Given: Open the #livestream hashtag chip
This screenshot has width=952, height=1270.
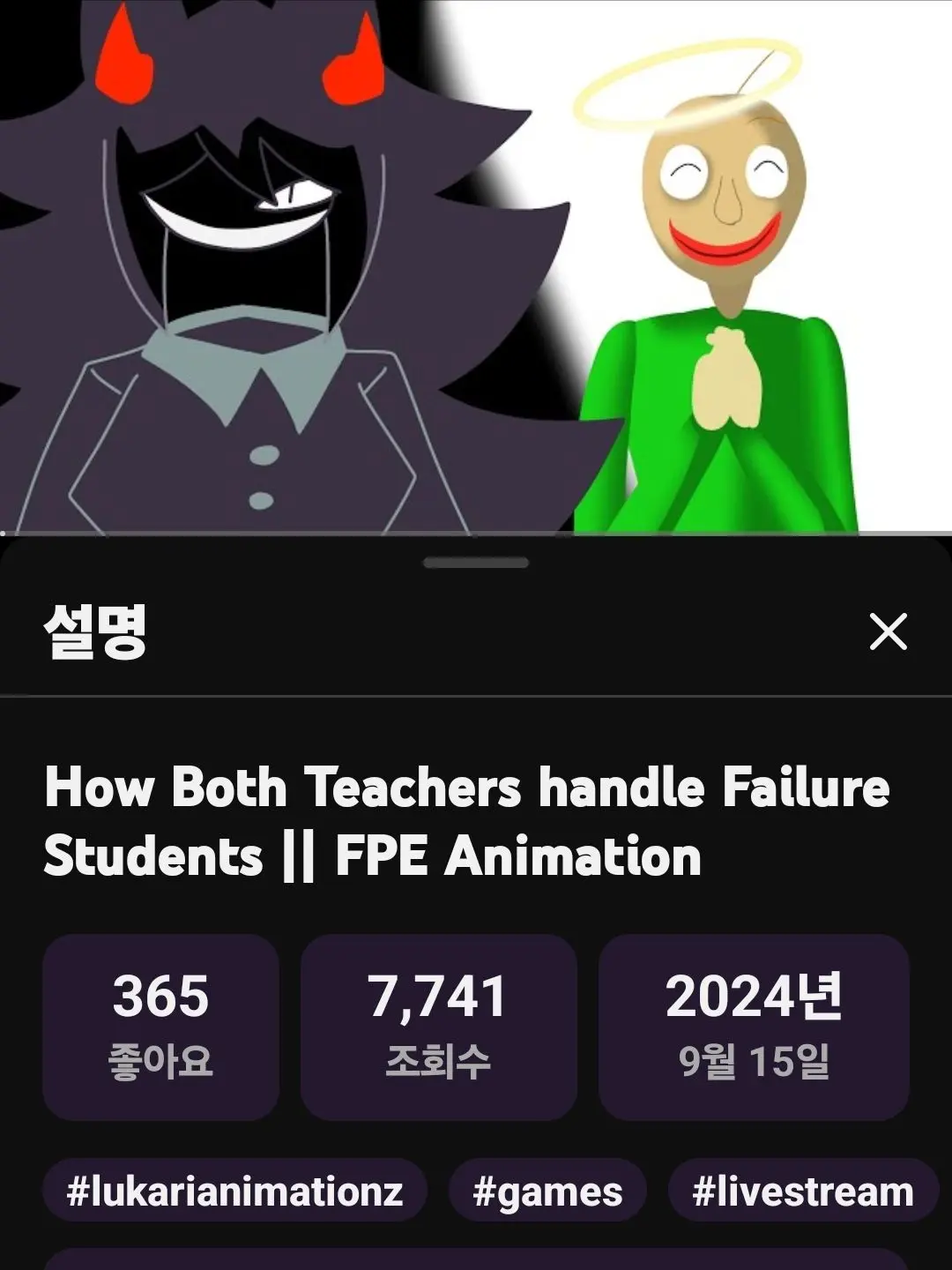Looking at the screenshot, I should 802,1192.
